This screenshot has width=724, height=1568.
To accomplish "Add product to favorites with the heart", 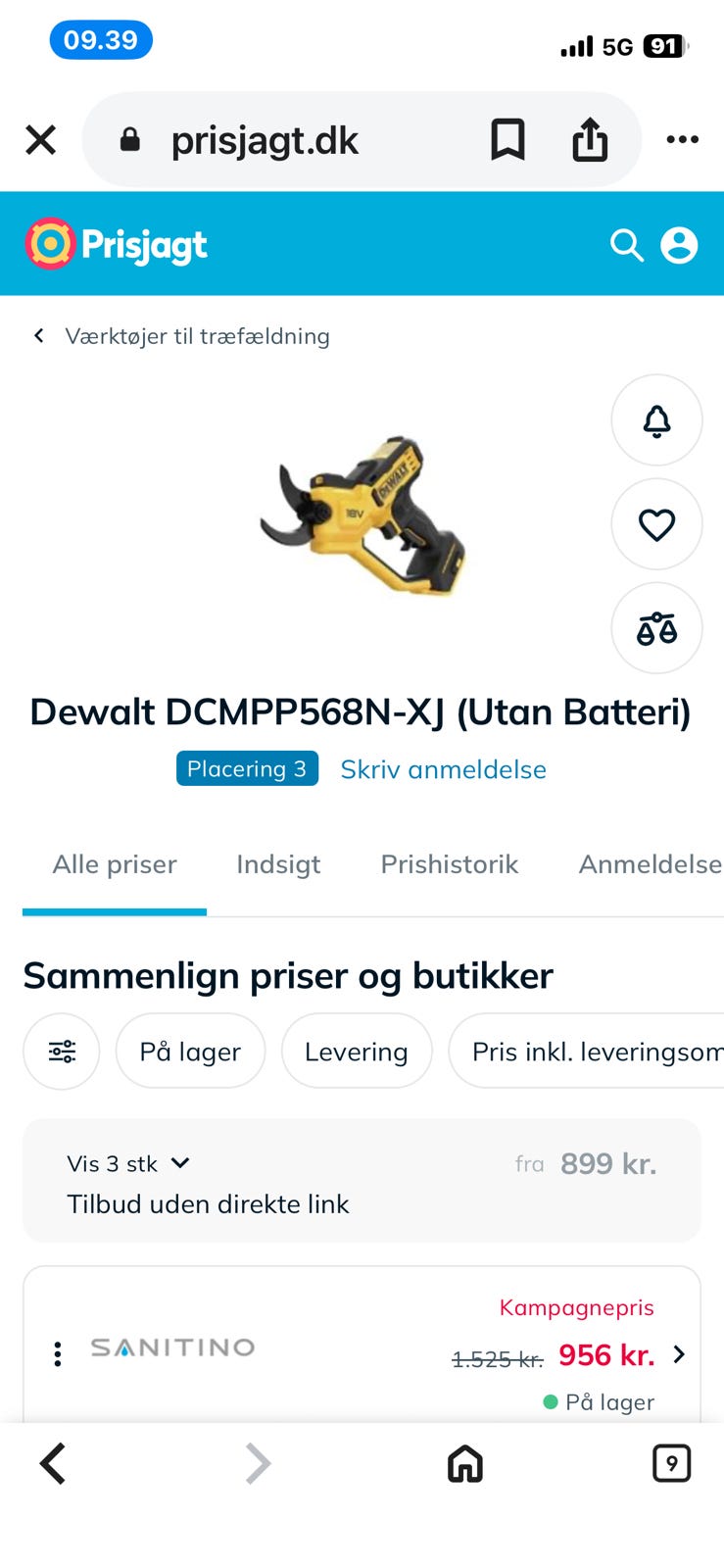I will click(x=656, y=525).
